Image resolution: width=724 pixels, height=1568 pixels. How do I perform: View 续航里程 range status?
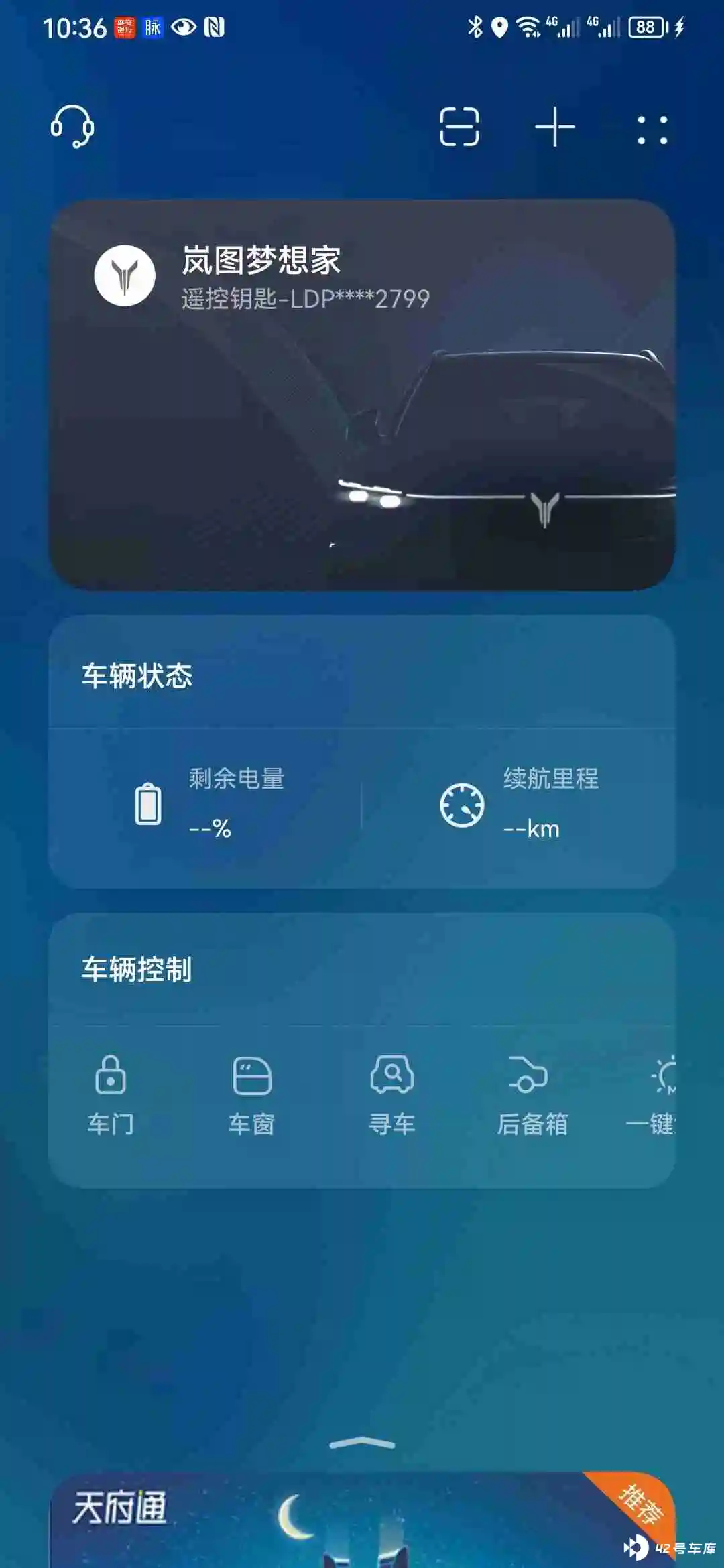coord(520,803)
